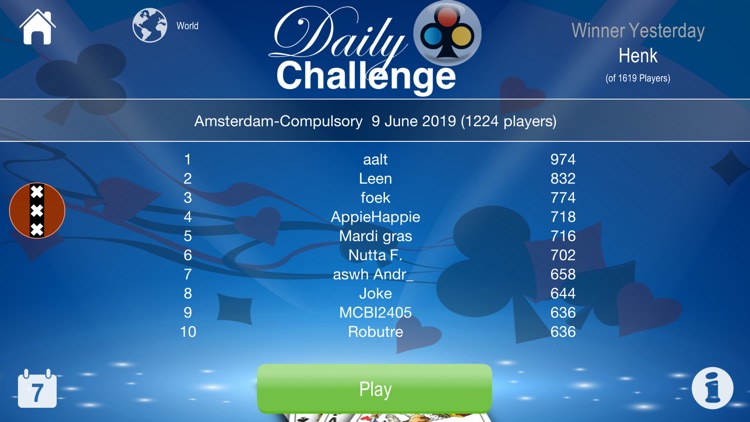
Task: Open the calendar icon showing 7
Action: pos(37,388)
